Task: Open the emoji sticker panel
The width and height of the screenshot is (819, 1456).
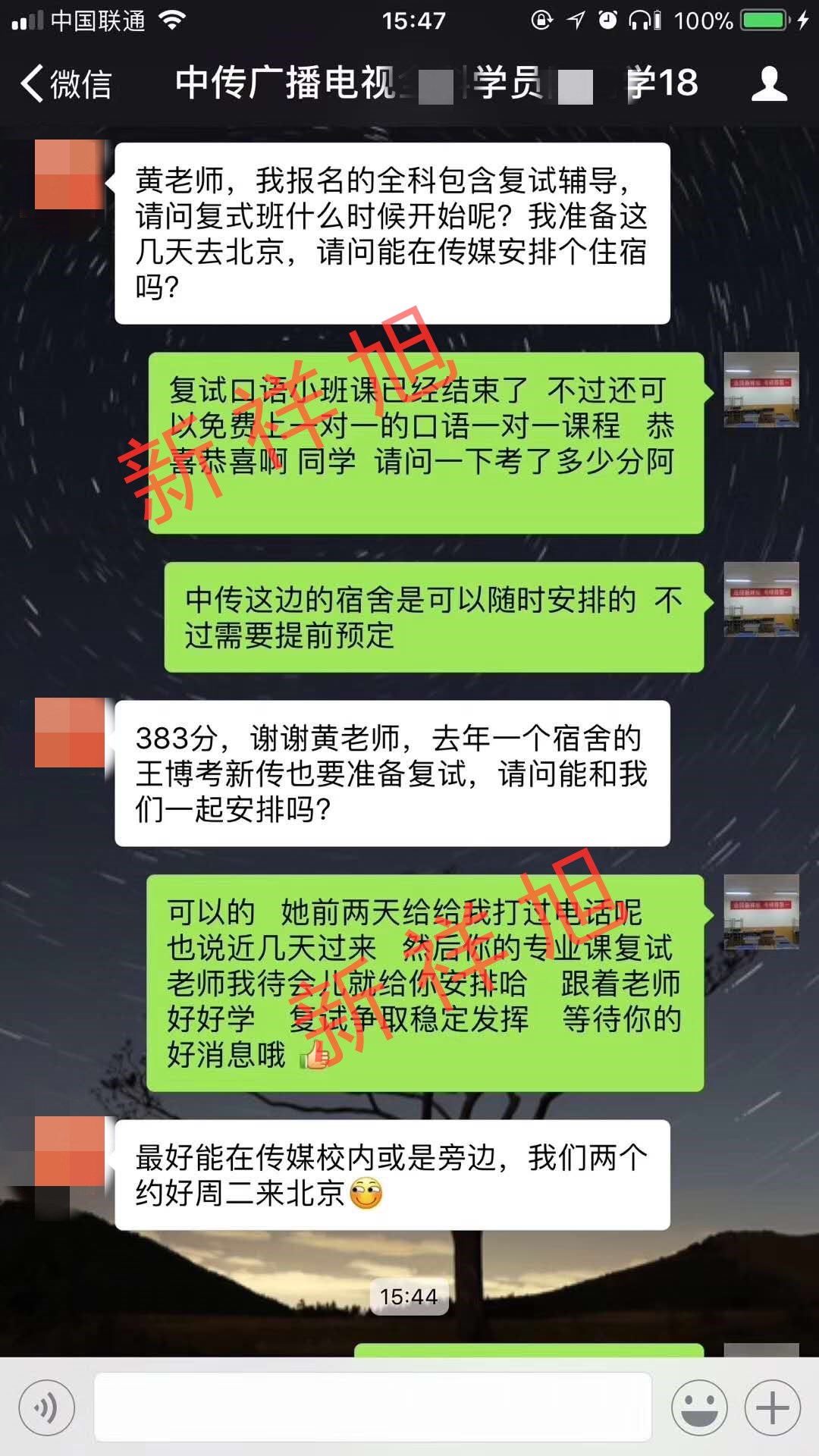Action: tap(698, 1408)
